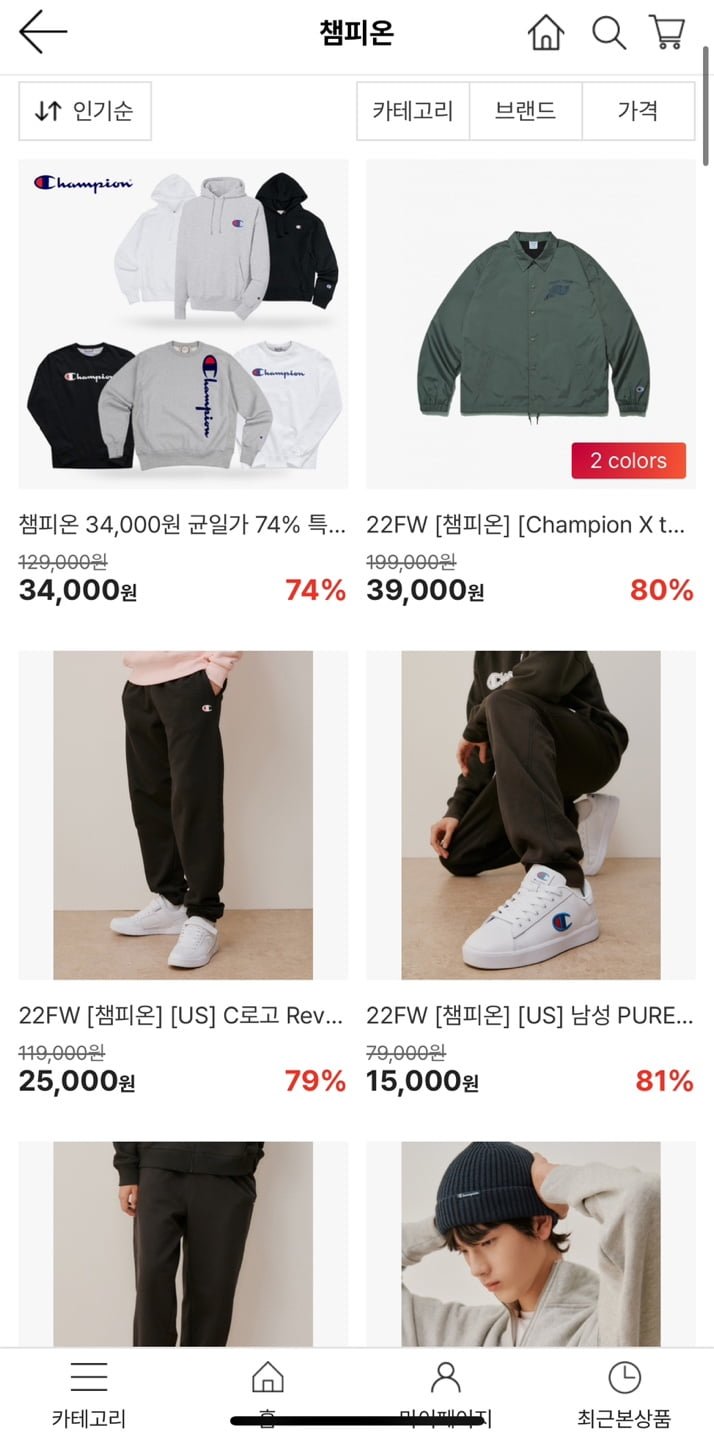Switch to the bottom 카테고리 tab
This screenshot has width=714, height=1440.
(x=89, y=1394)
